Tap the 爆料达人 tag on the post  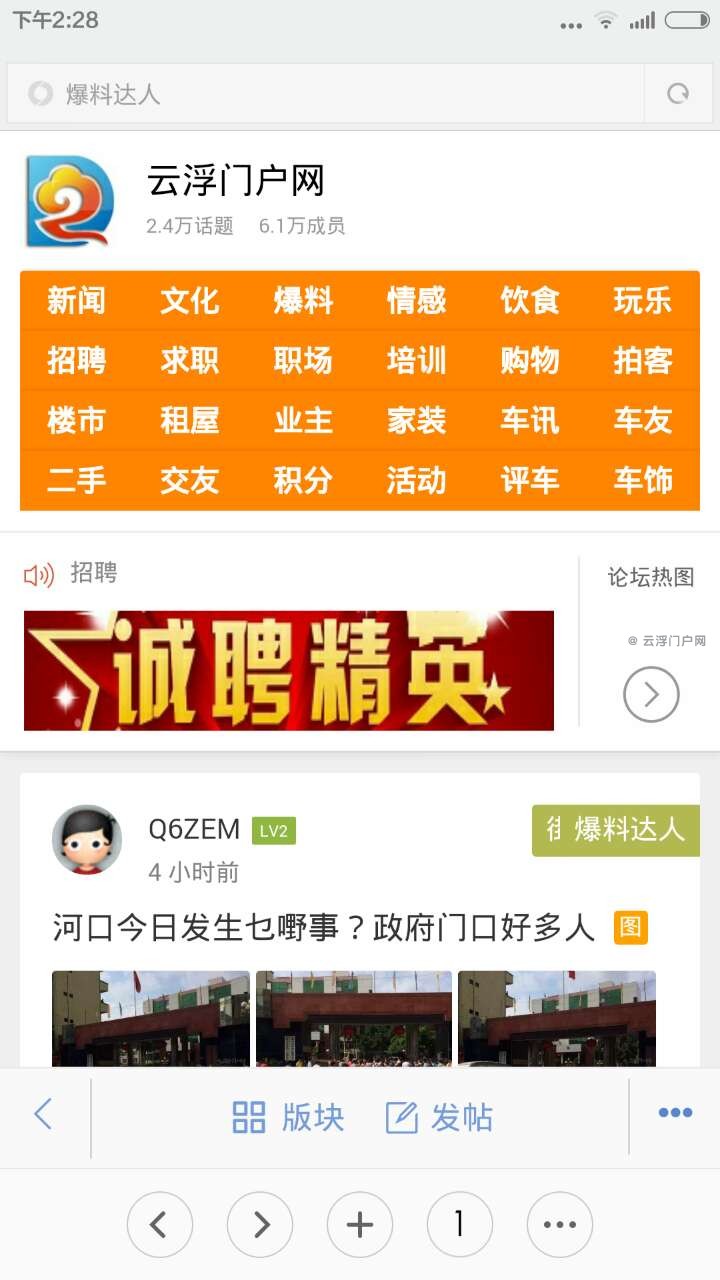tap(616, 829)
